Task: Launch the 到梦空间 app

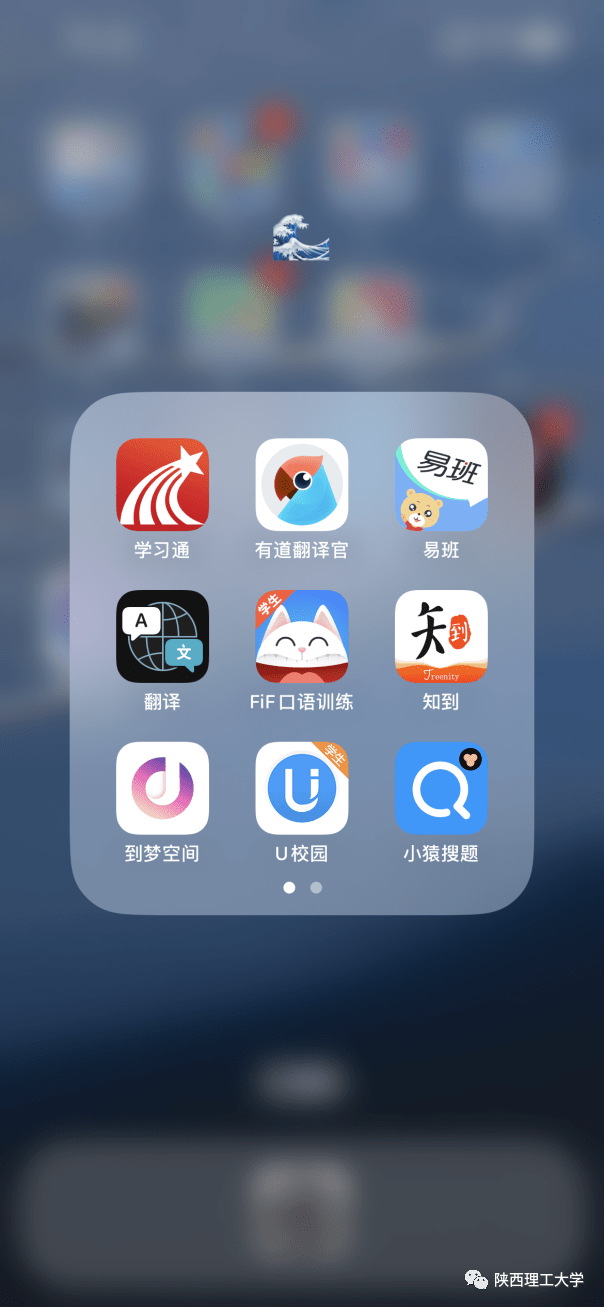Action: pos(162,788)
